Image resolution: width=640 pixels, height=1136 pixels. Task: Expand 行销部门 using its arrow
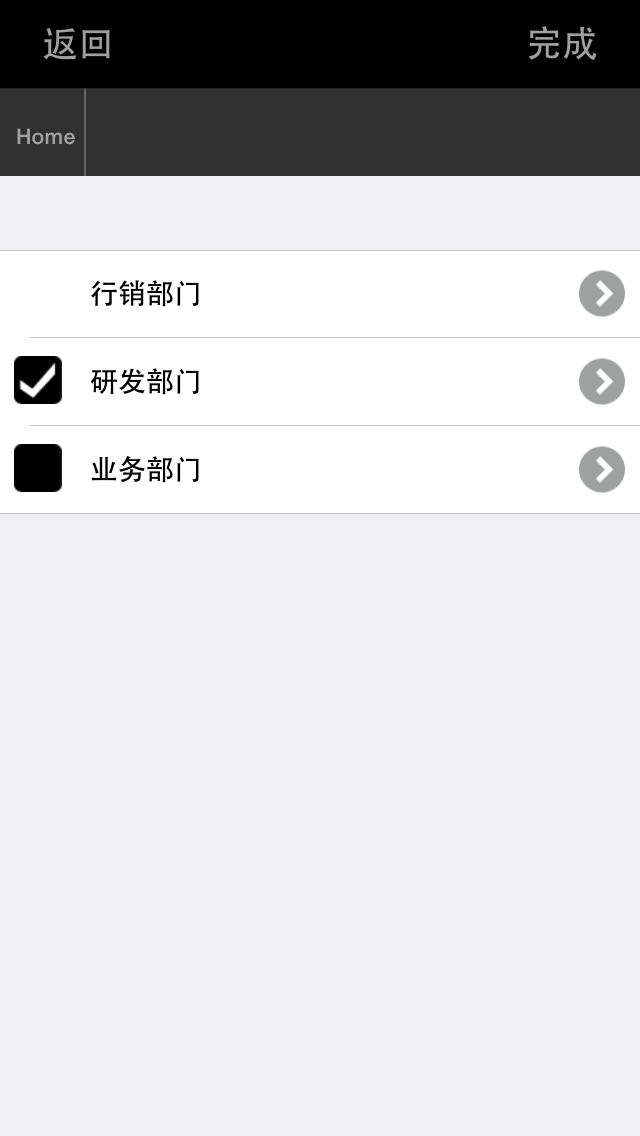[x=601, y=294]
